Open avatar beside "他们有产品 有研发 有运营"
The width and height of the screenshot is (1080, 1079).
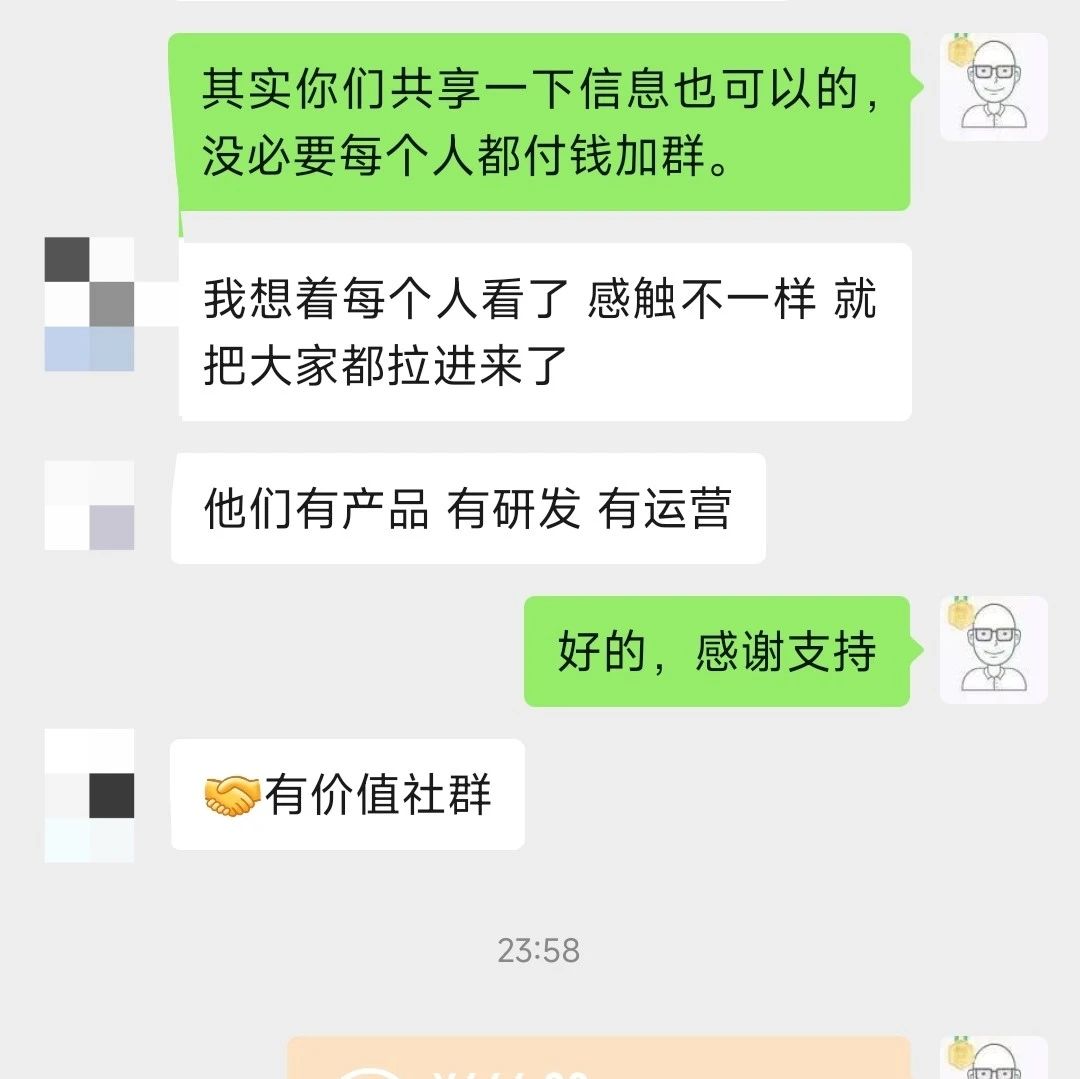pos(90,505)
